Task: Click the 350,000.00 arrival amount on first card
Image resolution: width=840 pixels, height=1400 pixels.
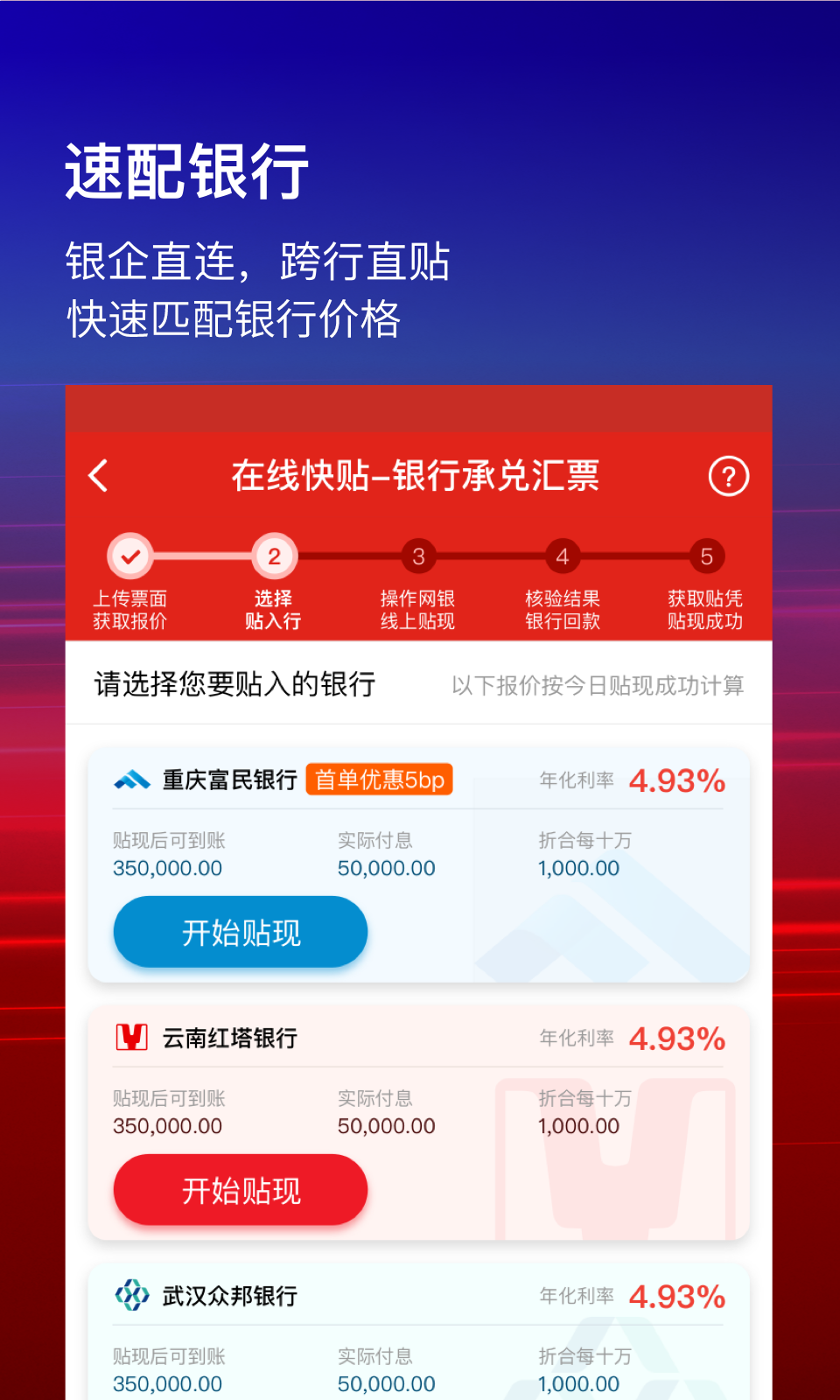Action: (x=168, y=868)
